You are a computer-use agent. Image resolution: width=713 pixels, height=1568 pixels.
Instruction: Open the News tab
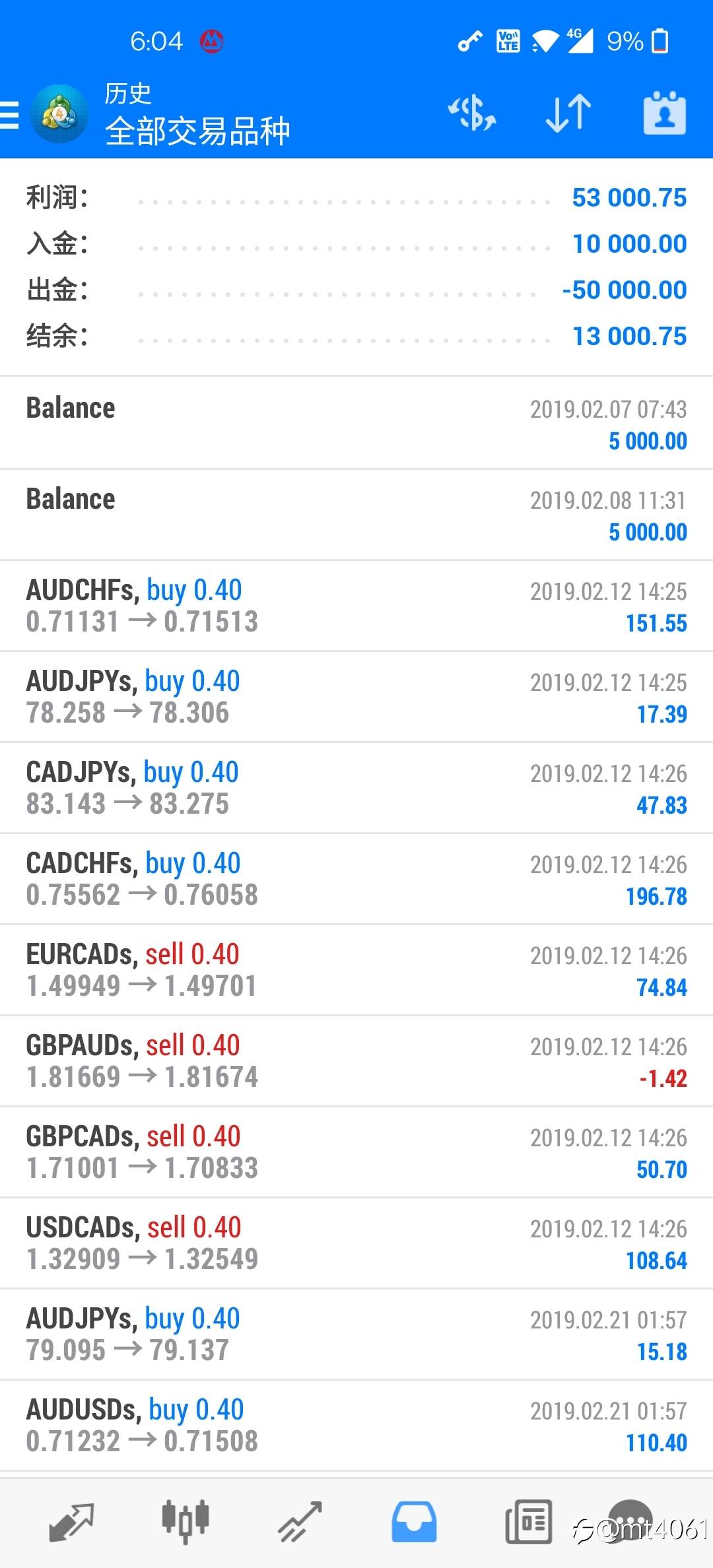(x=528, y=1522)
